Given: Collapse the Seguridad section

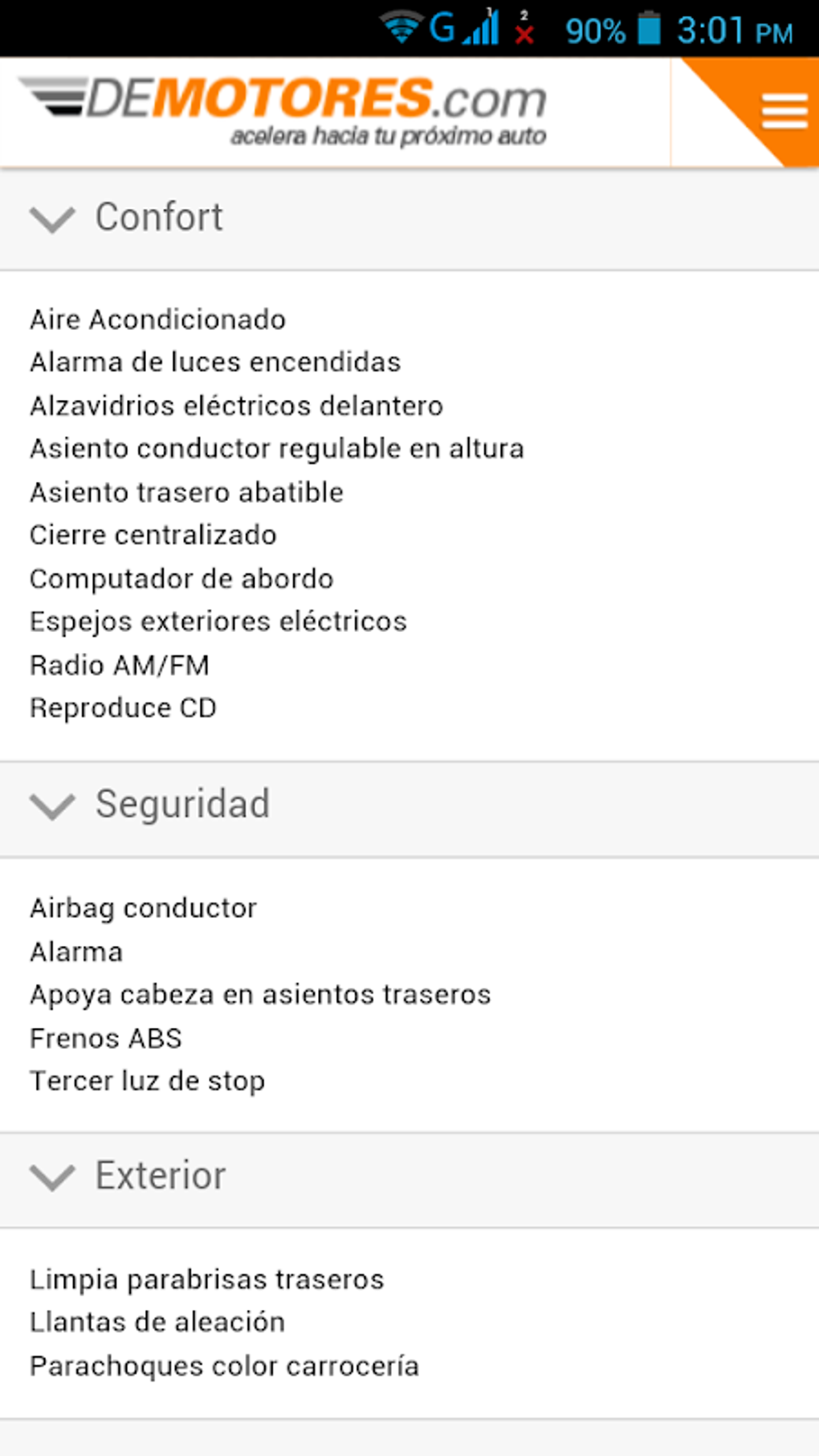Looking at the screenshot, I should pos(53,805).
